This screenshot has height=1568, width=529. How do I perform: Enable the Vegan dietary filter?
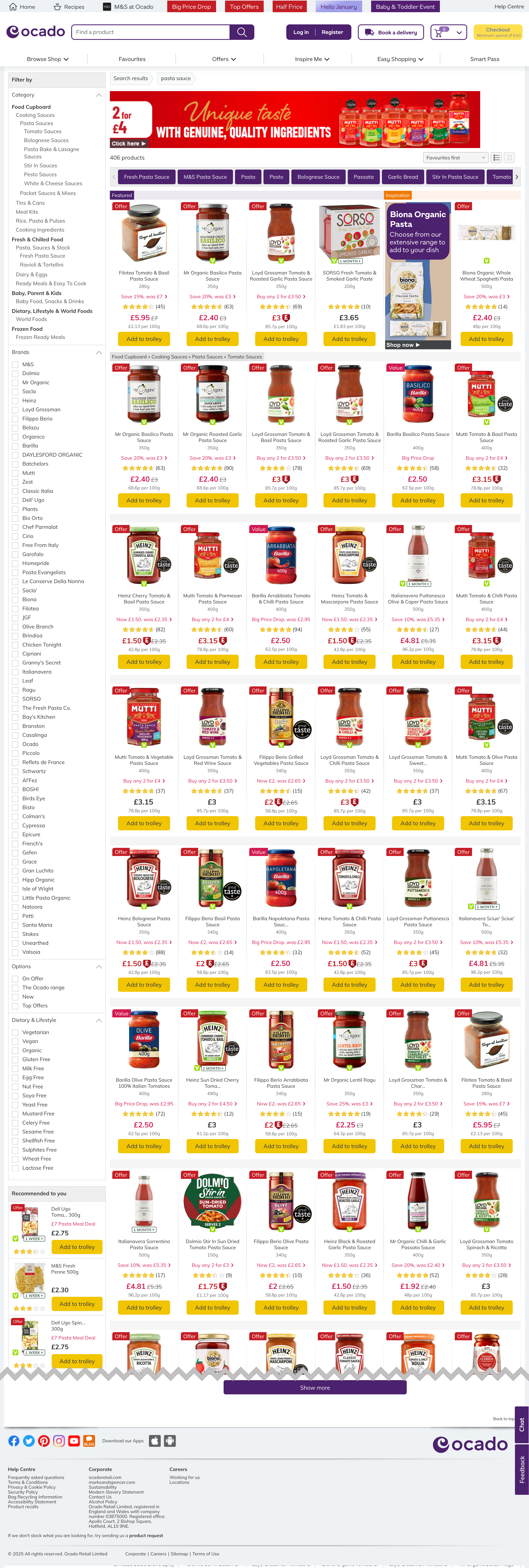15,1041
